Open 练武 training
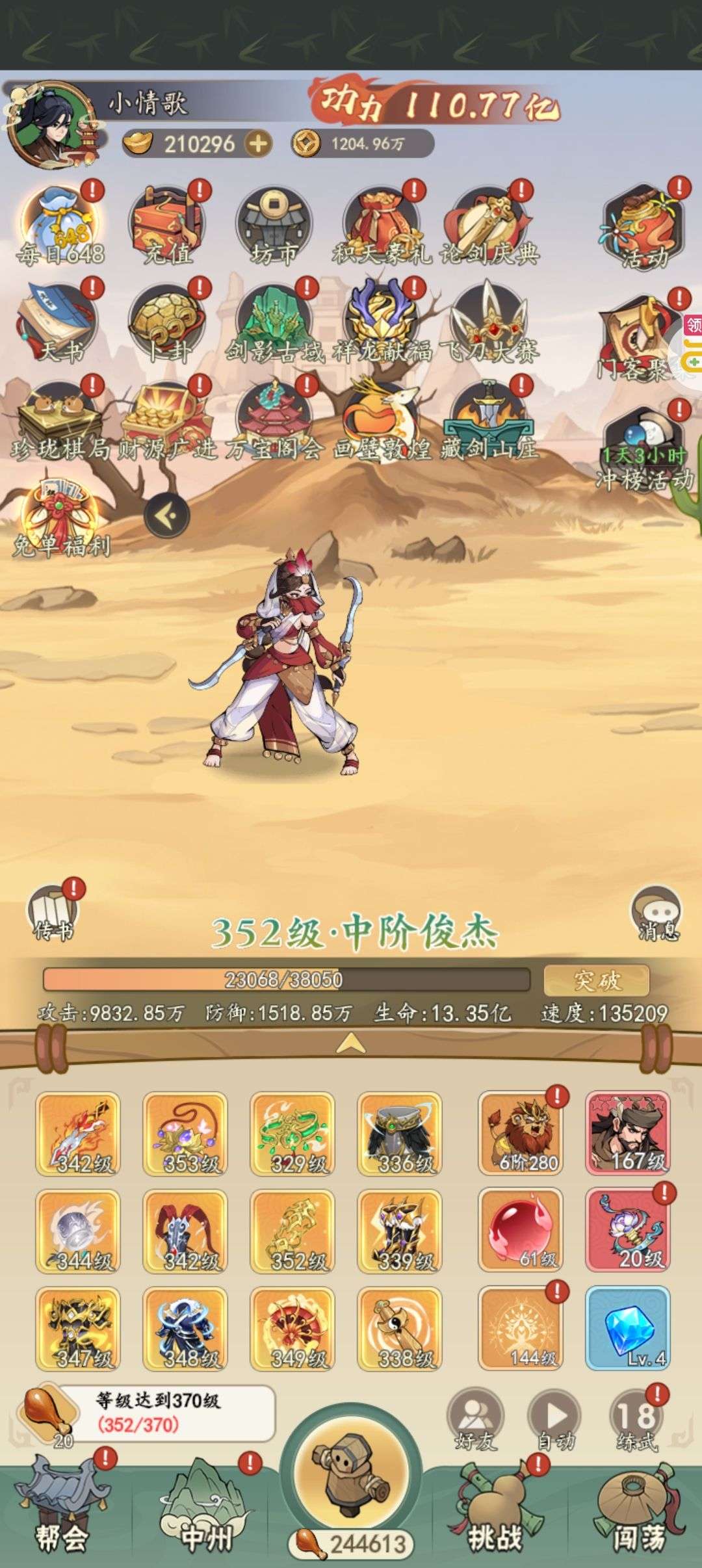This screenshot has height=1568, width=702. [x=636, y=1420]
